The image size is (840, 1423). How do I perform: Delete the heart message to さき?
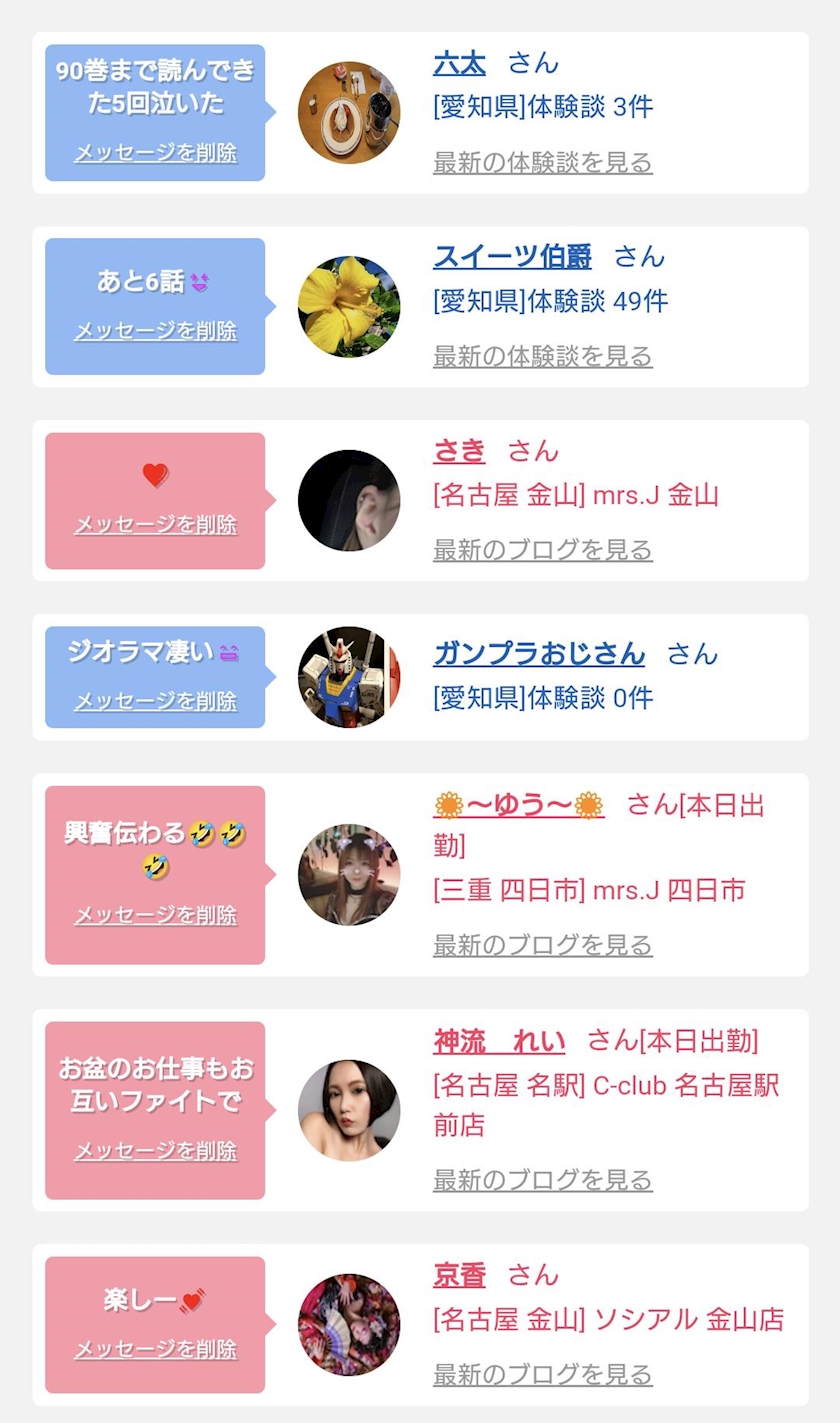tap(155, 525)
